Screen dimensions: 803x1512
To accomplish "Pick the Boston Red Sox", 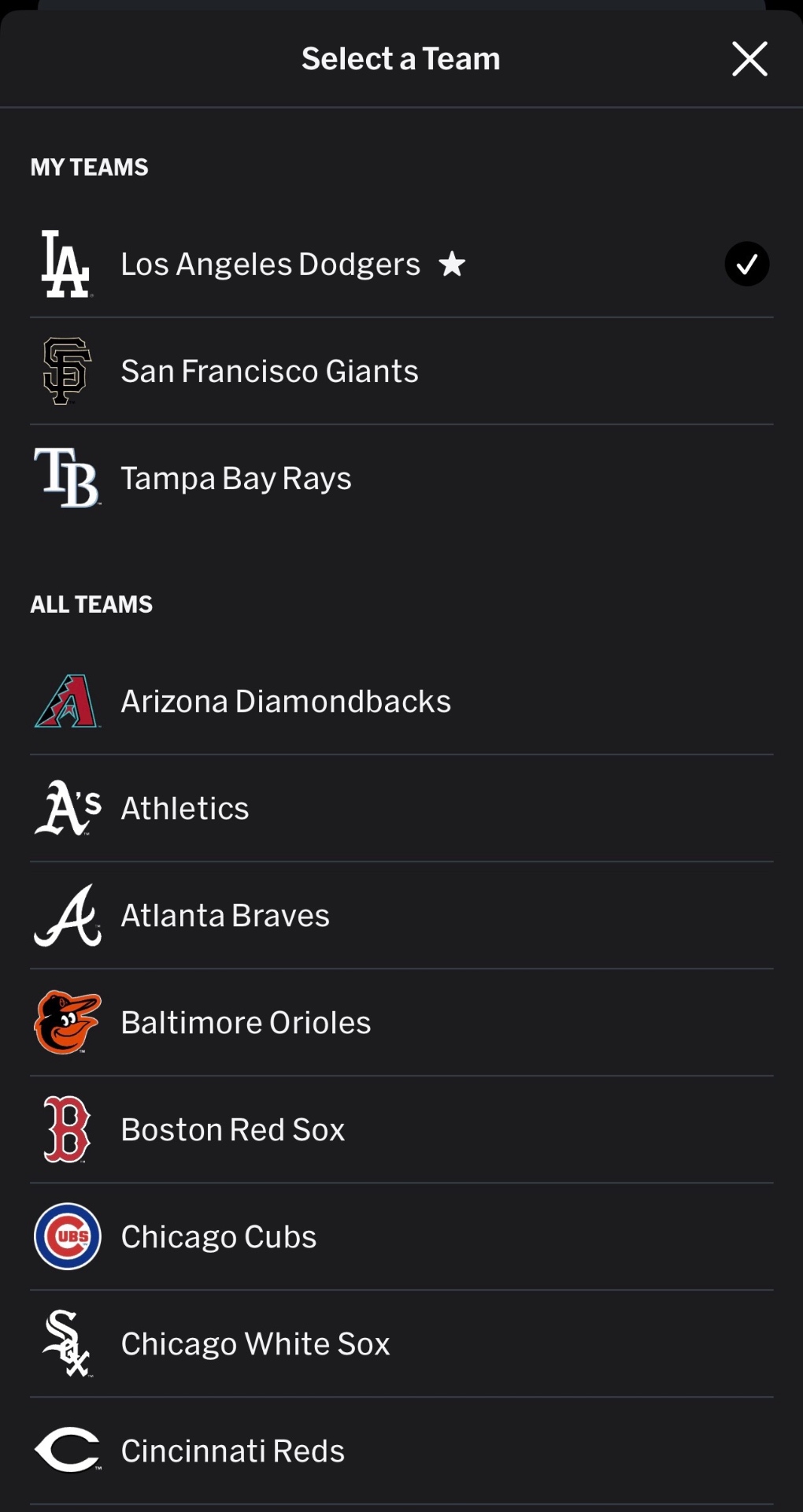I will (233, 1130).
